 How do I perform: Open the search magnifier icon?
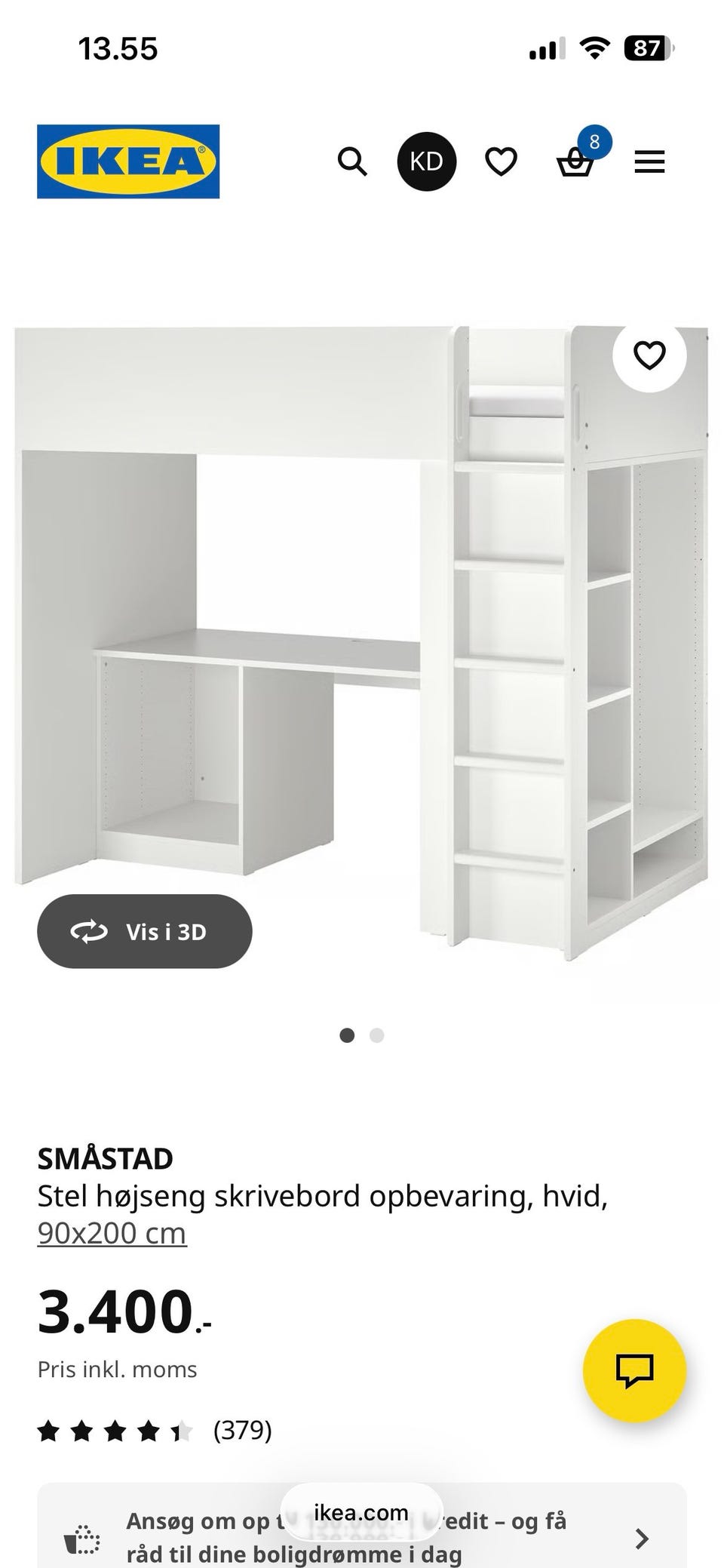click(352, 161)
